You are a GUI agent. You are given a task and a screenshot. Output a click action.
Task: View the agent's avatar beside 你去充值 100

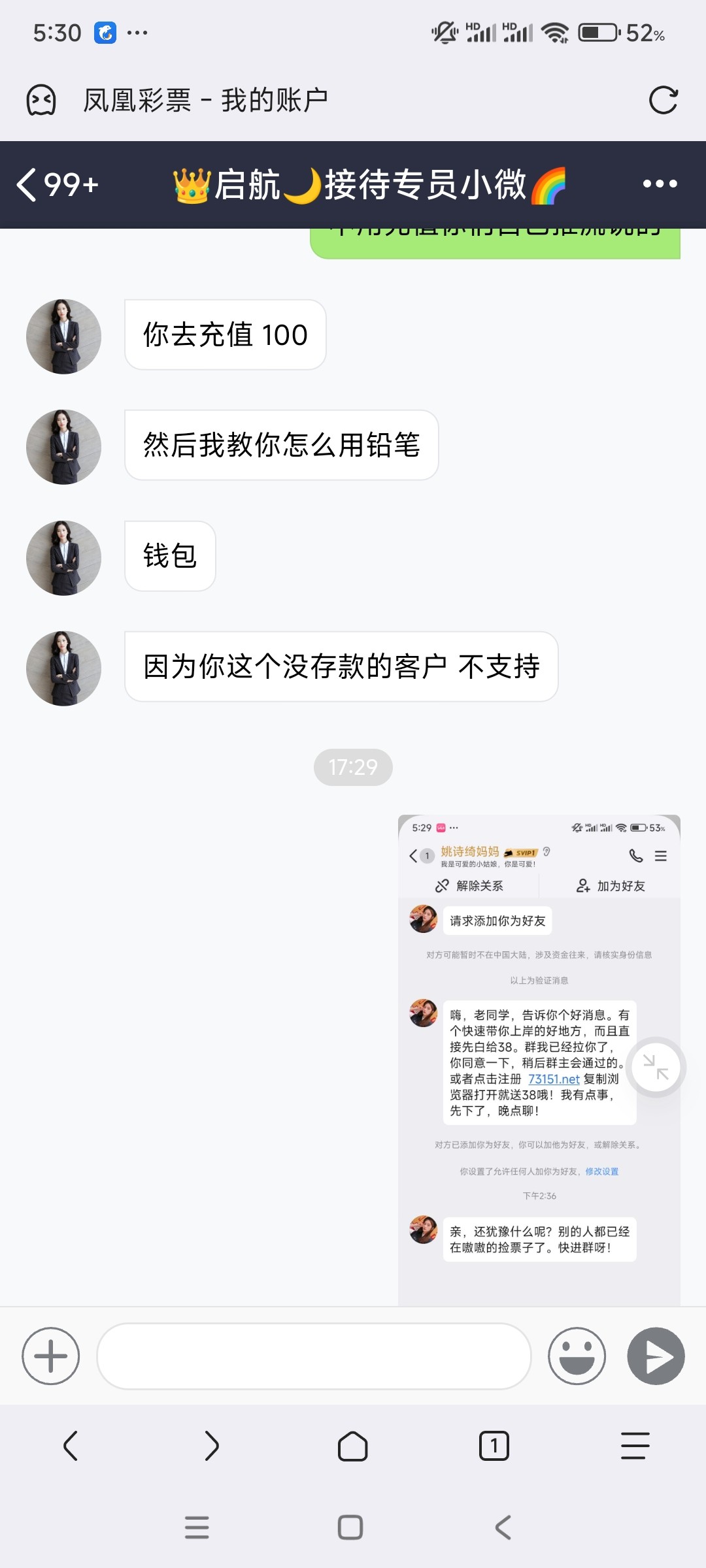pos(63,336)
